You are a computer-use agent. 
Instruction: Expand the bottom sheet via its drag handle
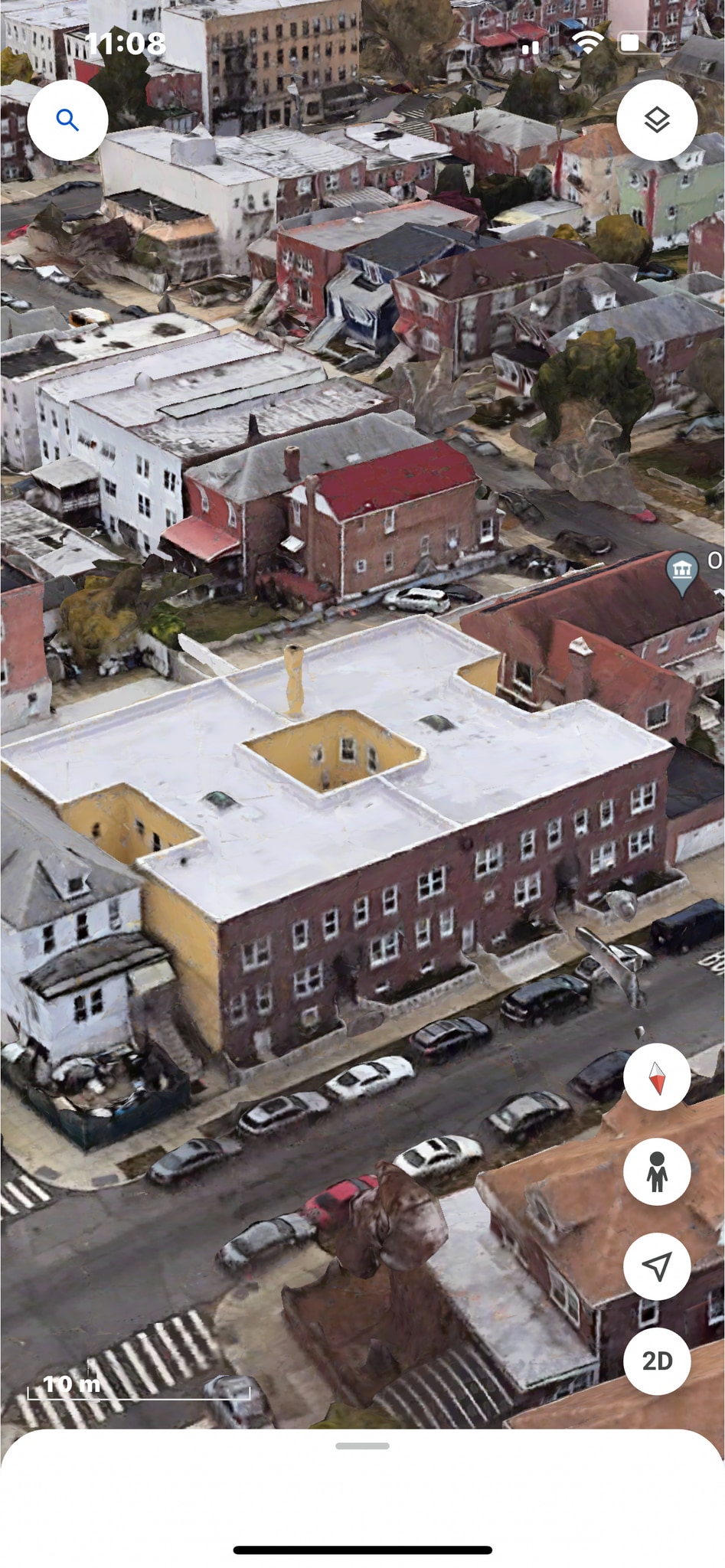tap(362, 1445)
